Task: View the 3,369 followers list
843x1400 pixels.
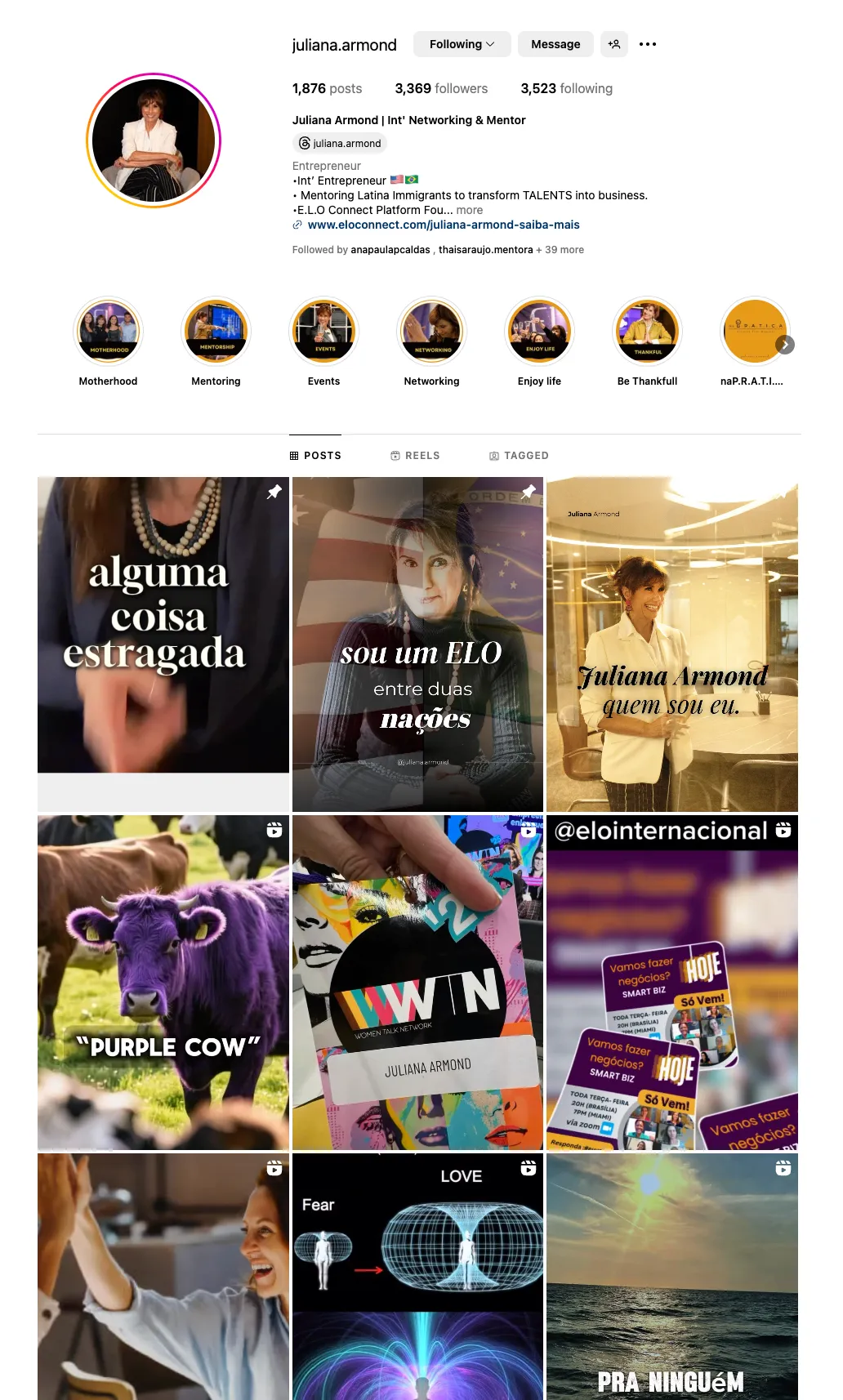Action: pos(441,88)
